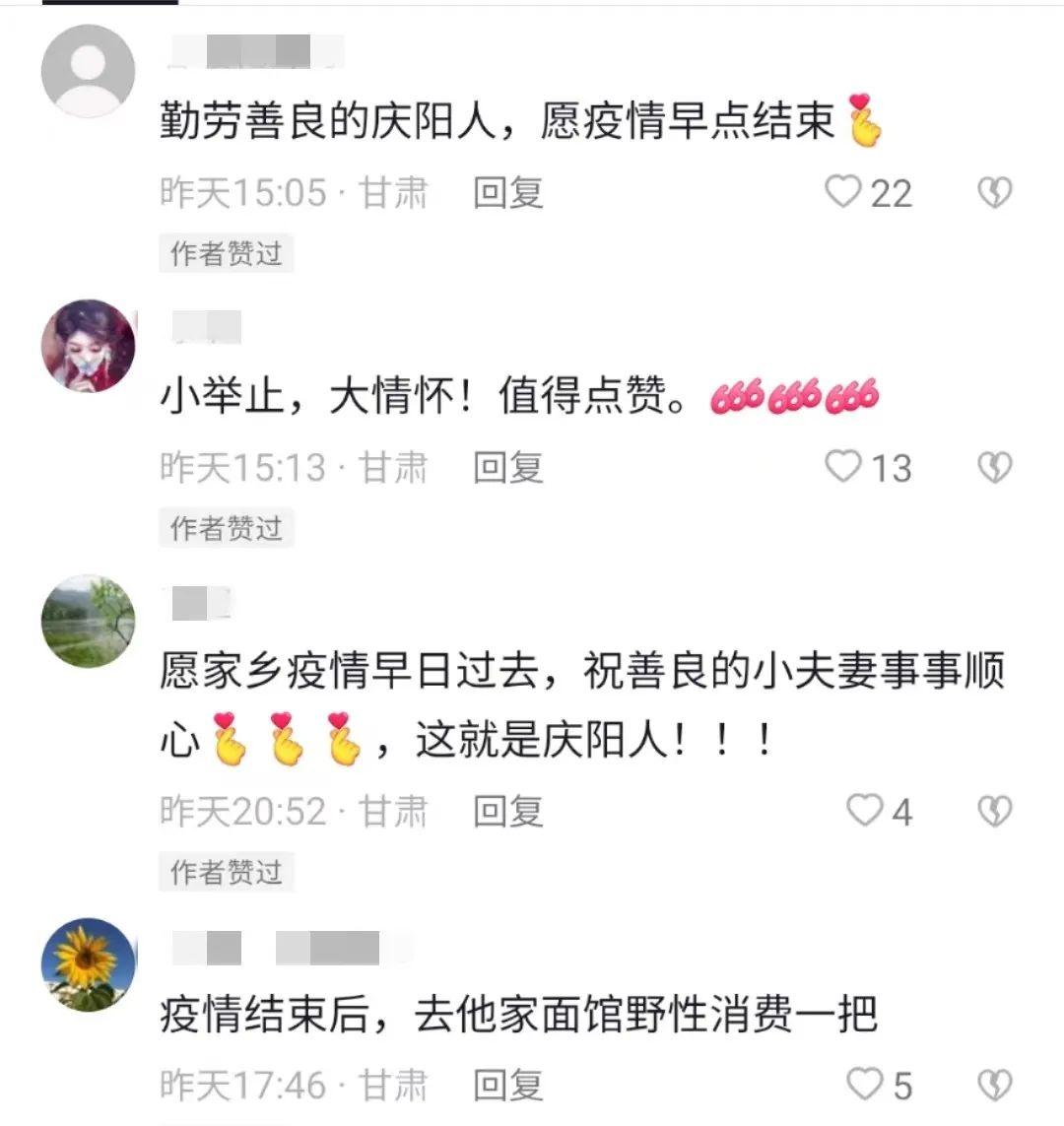Image resolution: width=1064 pixels, height=1126 pixels.
Task: Like the comment with 4 likes
Action: pyautogui.click(x=866, y=812)
